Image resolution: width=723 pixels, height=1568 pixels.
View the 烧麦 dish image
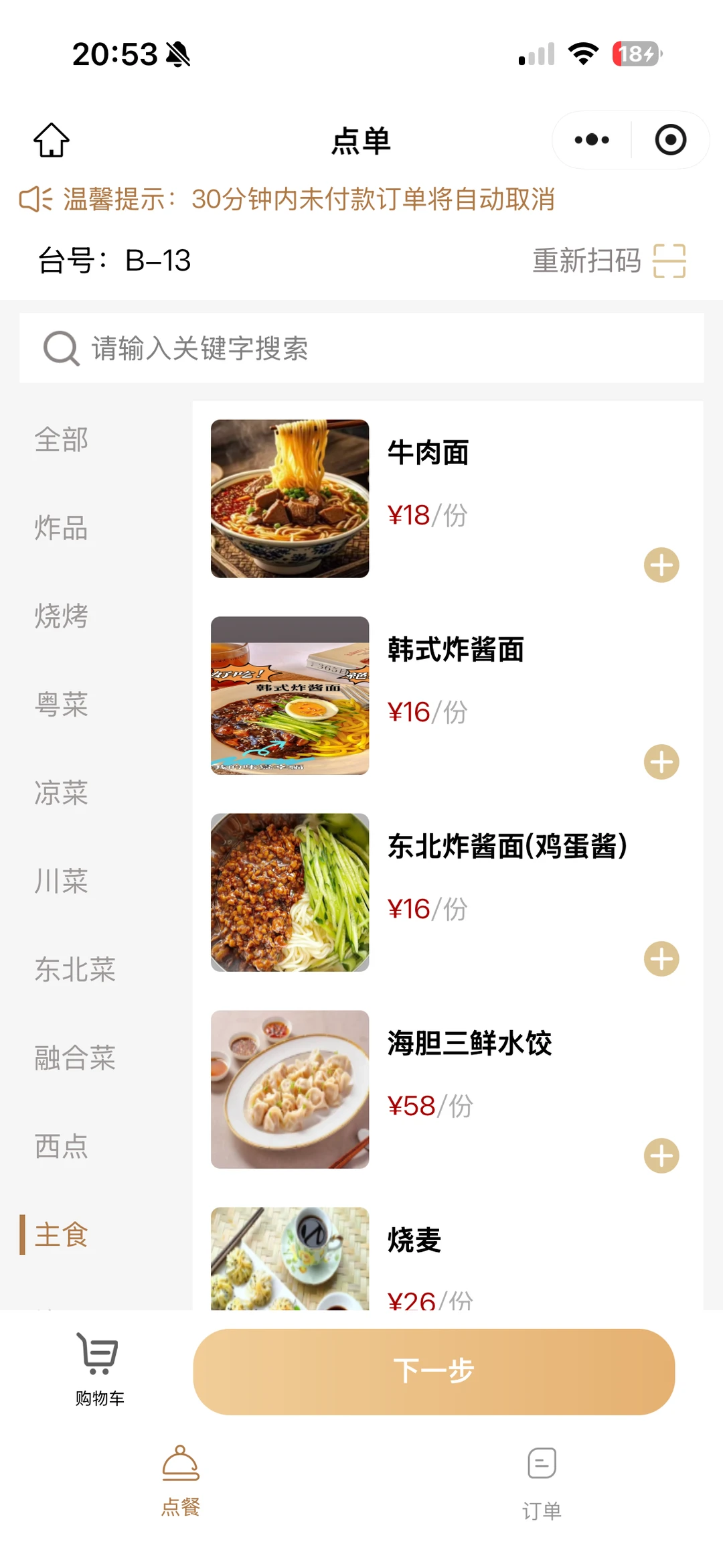pos(290,1258)
